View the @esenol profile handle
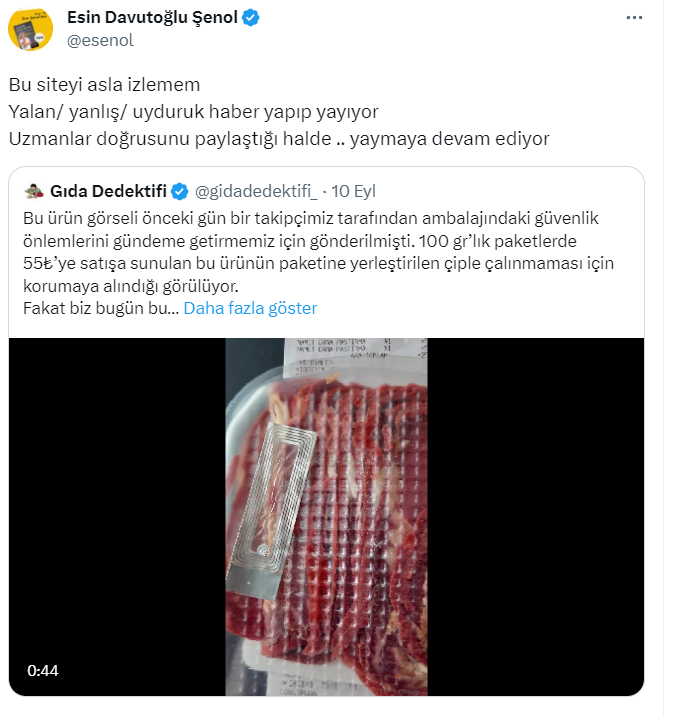This screenshot has height=717, width=680. point(100,40)
